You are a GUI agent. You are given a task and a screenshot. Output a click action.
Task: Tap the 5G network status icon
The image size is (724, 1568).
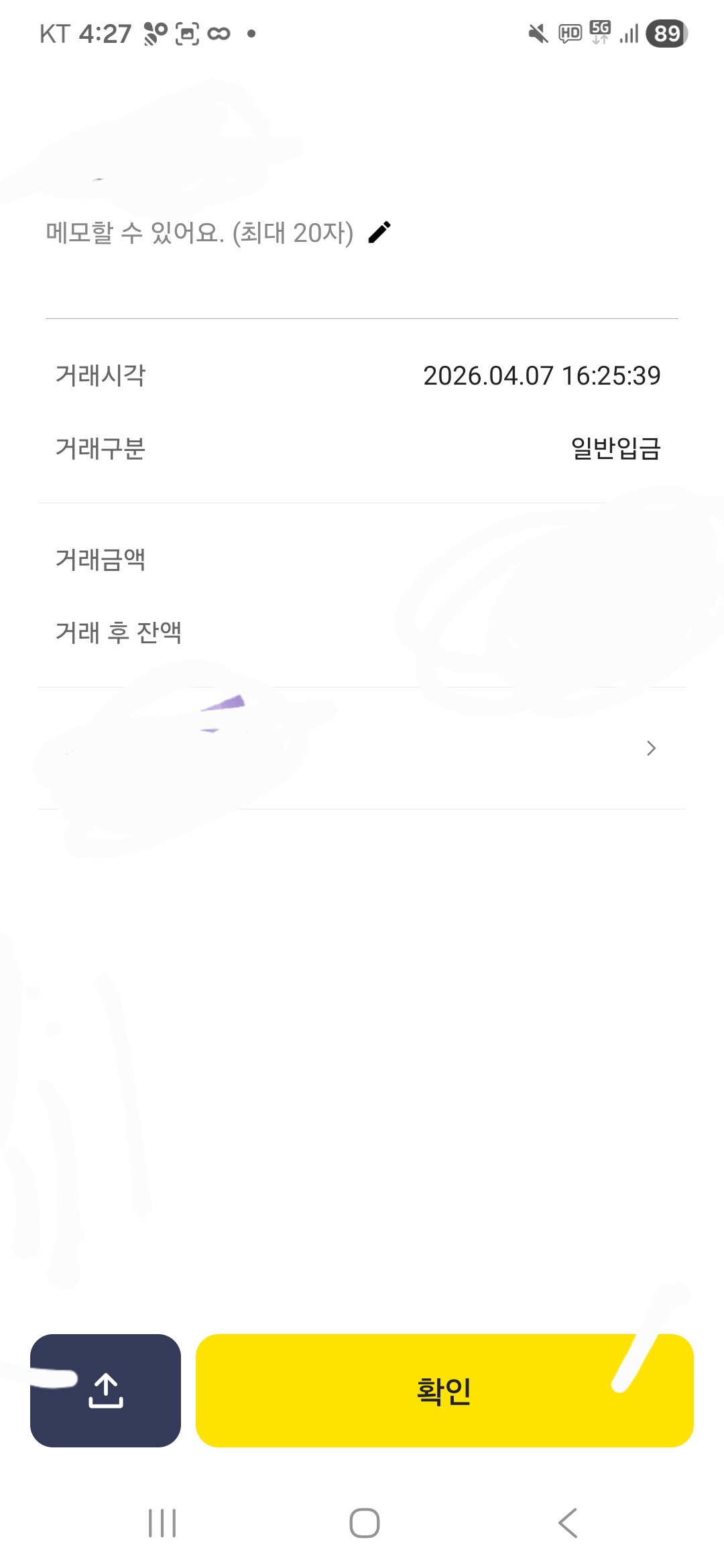coord(599,33)
